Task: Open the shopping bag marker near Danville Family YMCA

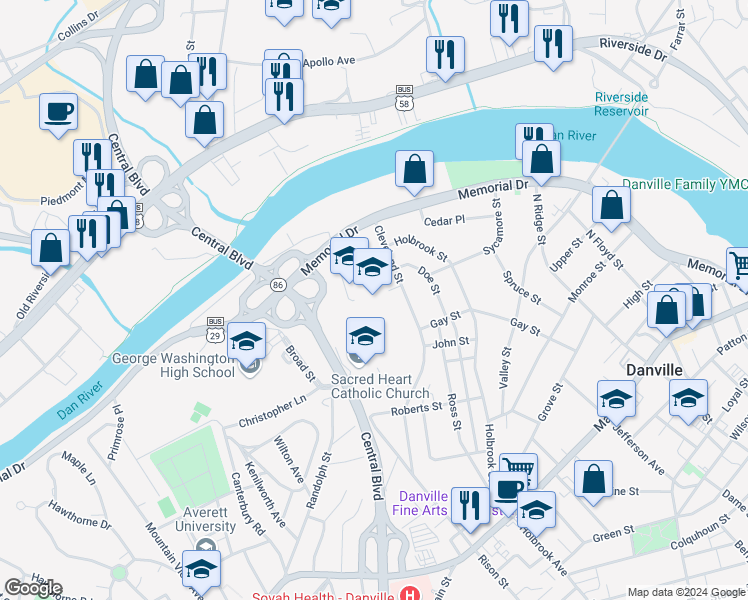Action: tap(611, 205)
